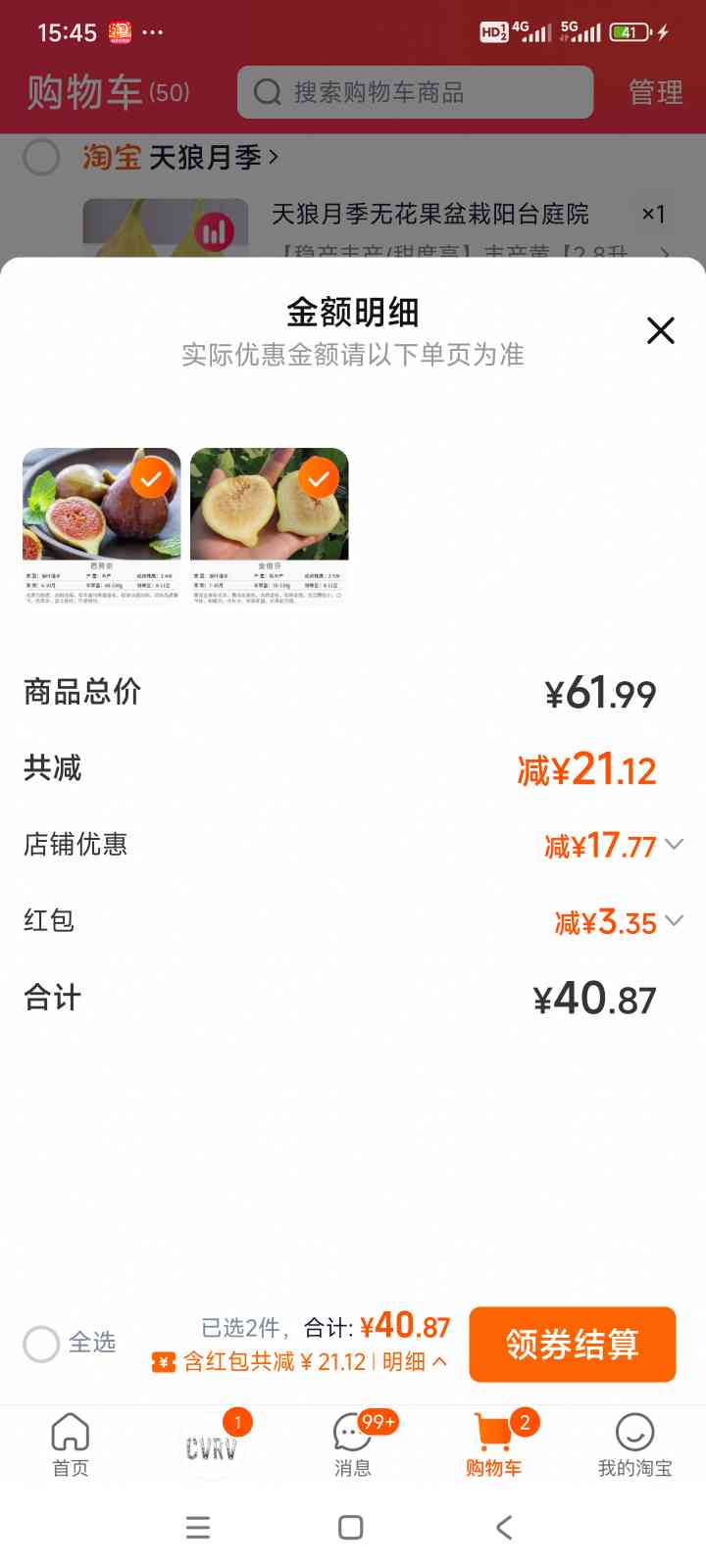This screenshot has height=1568, width=706.
Task: Switch to the 购物车 tab
Action: click(494, 1445)
